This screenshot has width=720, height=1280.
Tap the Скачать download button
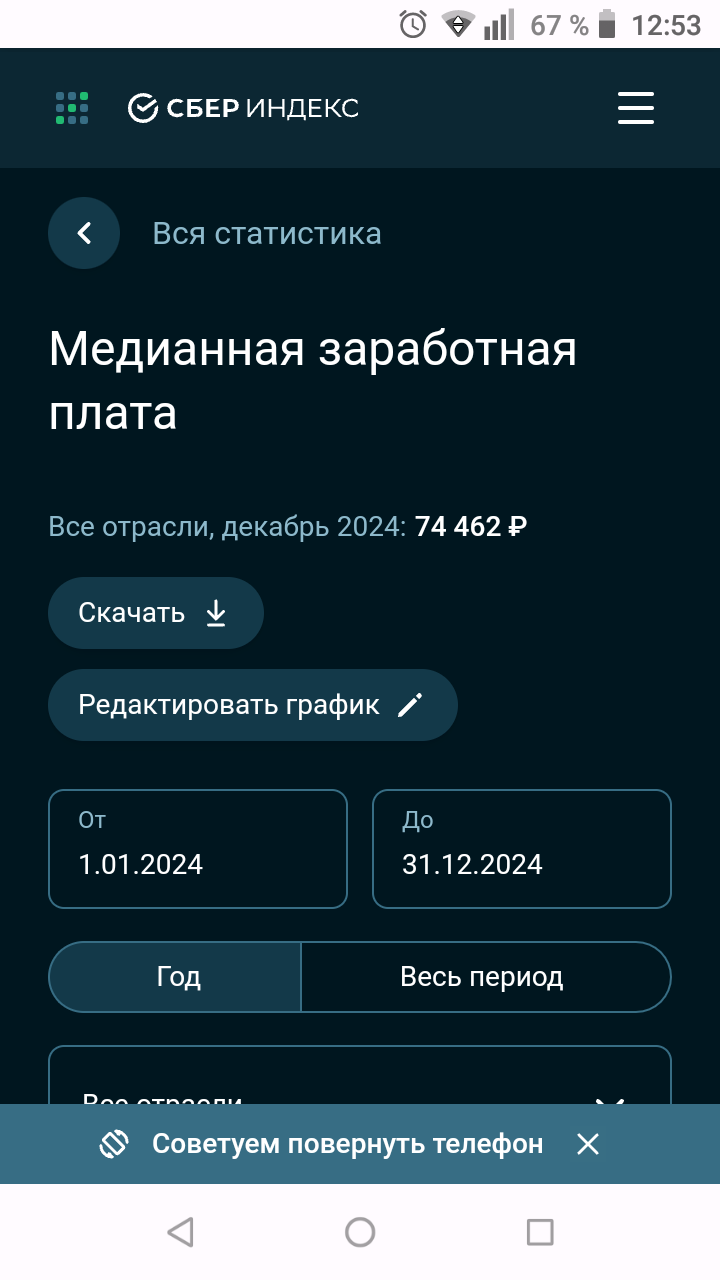coord(156,613)
